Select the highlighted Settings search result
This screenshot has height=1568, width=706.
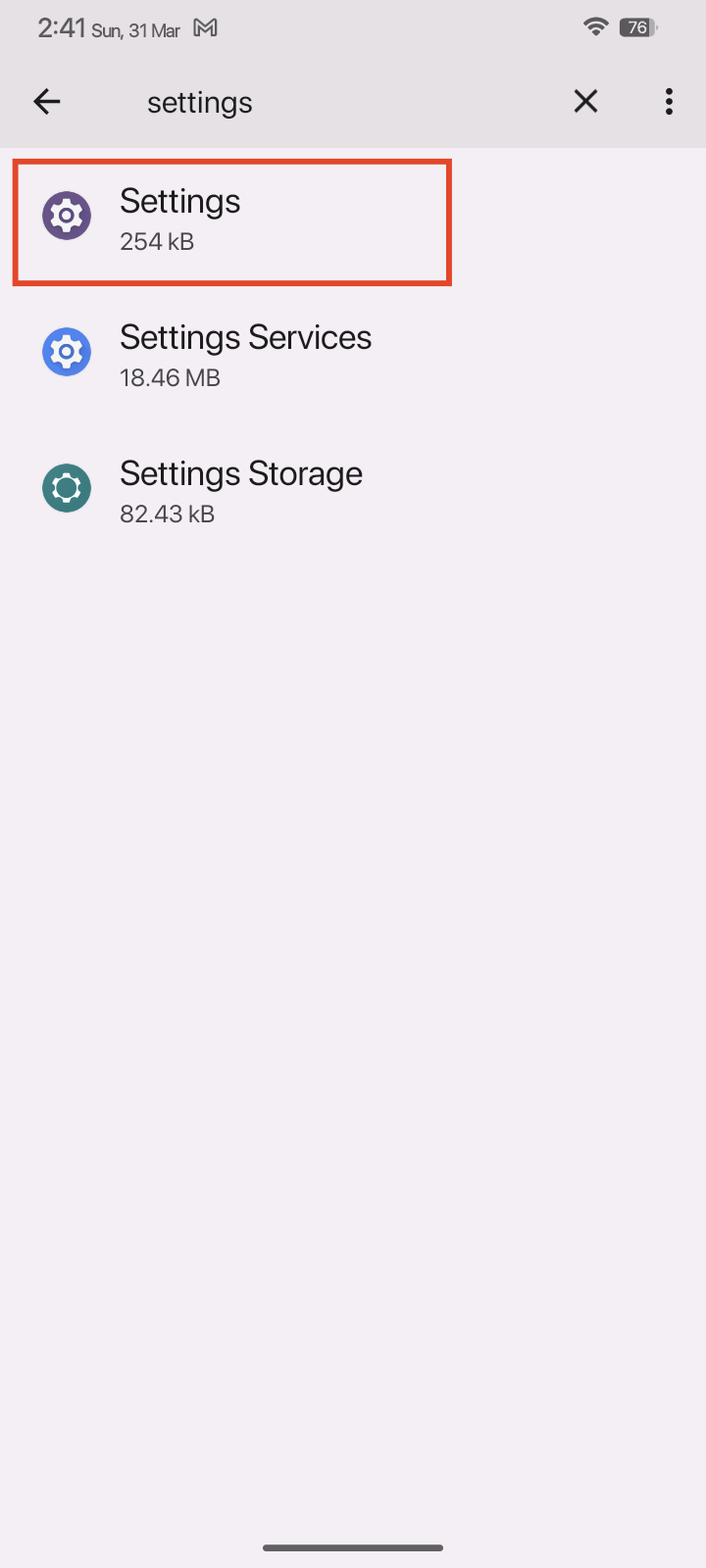coord(231,221)
